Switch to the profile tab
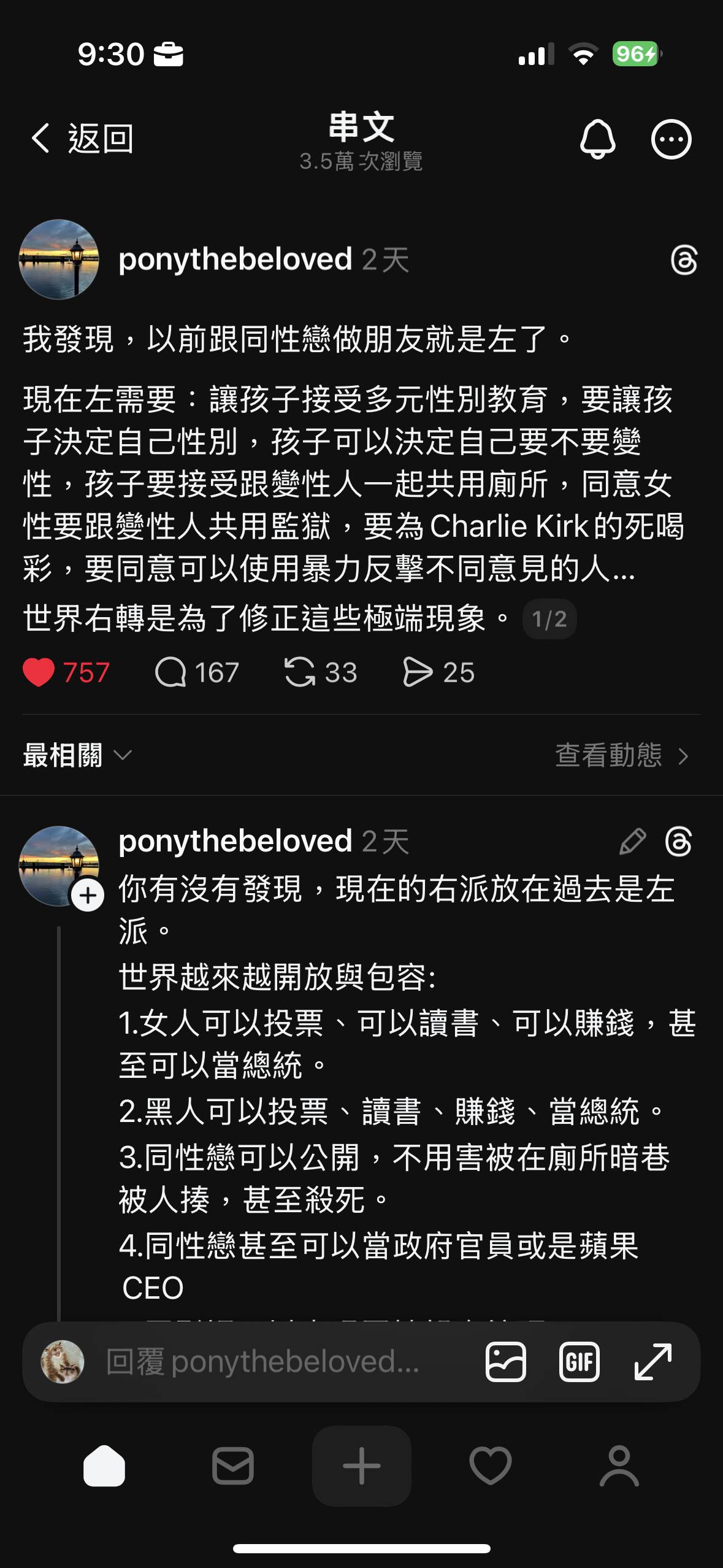 point(619,1466)
